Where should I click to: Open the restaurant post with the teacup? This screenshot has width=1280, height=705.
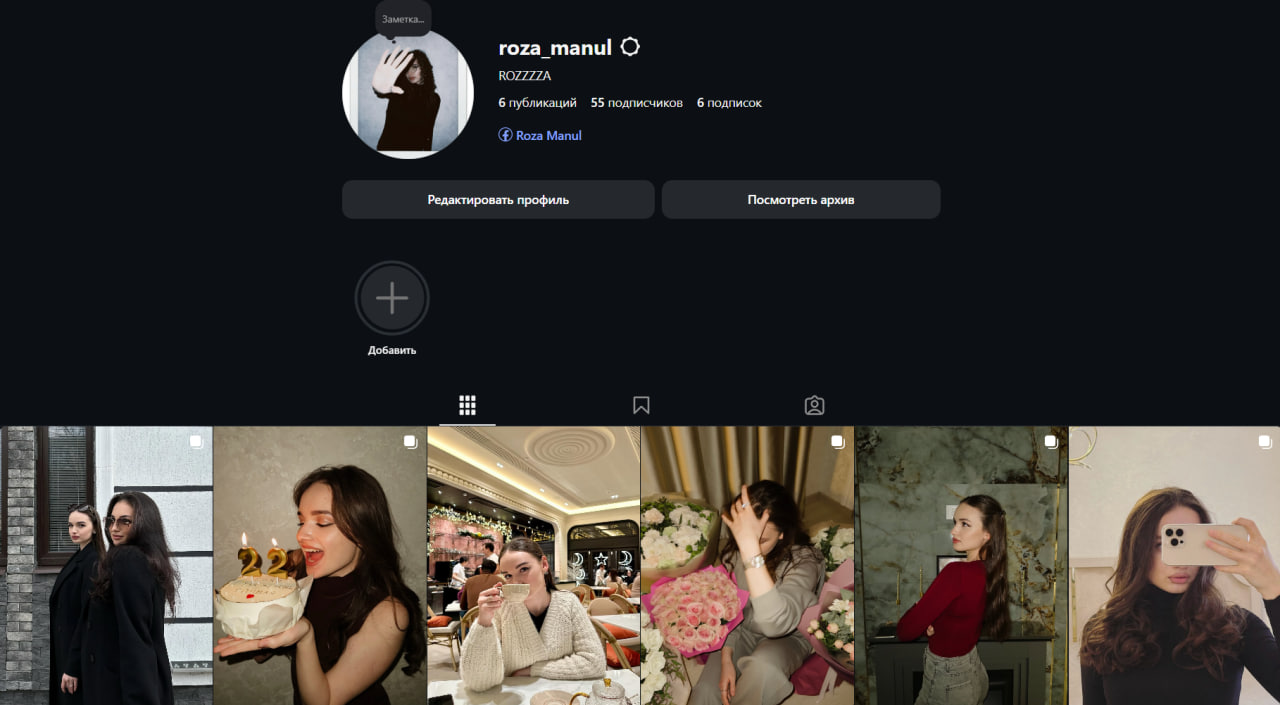tap(533, 565)
